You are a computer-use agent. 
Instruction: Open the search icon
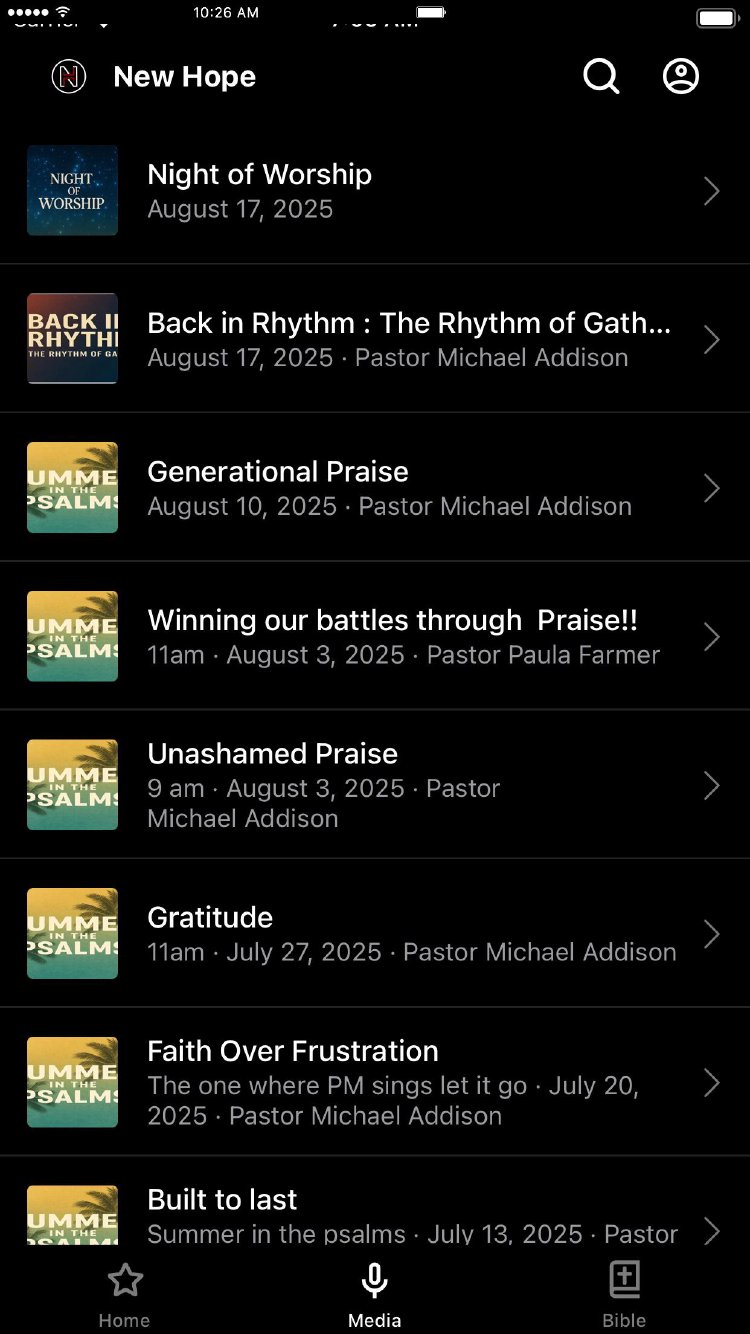click(x=601, y=76)
